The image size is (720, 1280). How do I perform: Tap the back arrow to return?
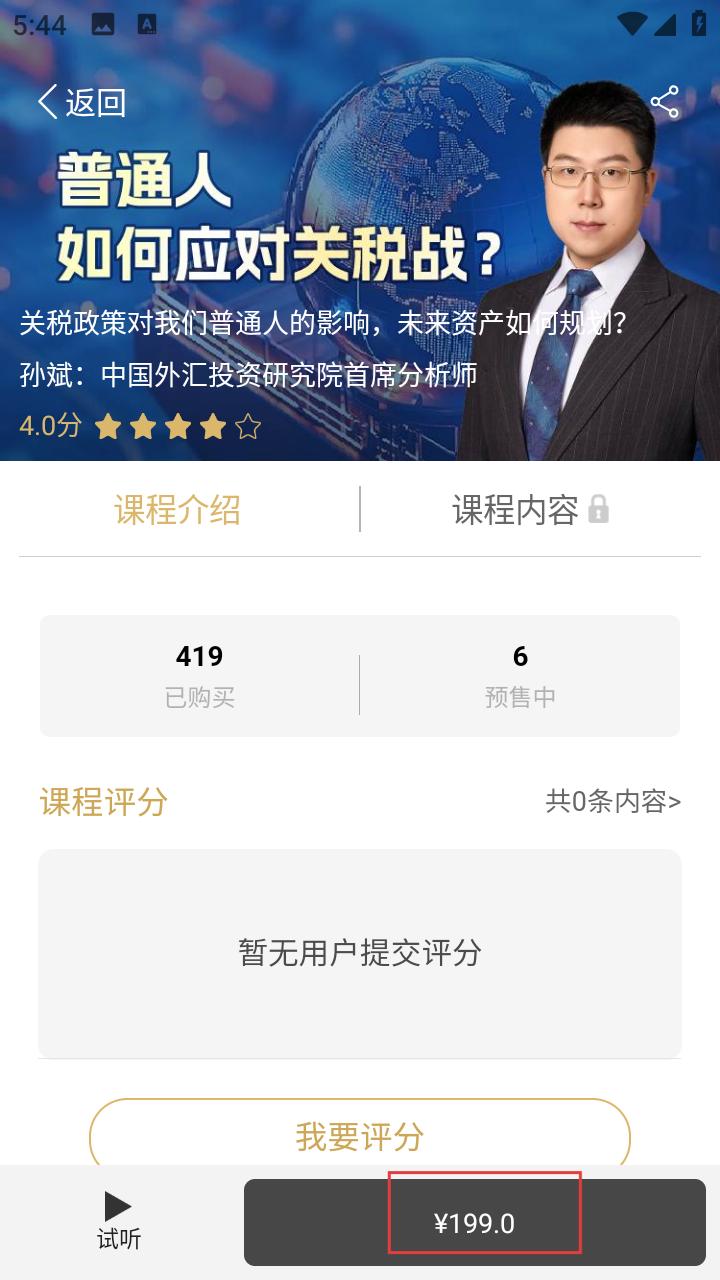point(46,101)
